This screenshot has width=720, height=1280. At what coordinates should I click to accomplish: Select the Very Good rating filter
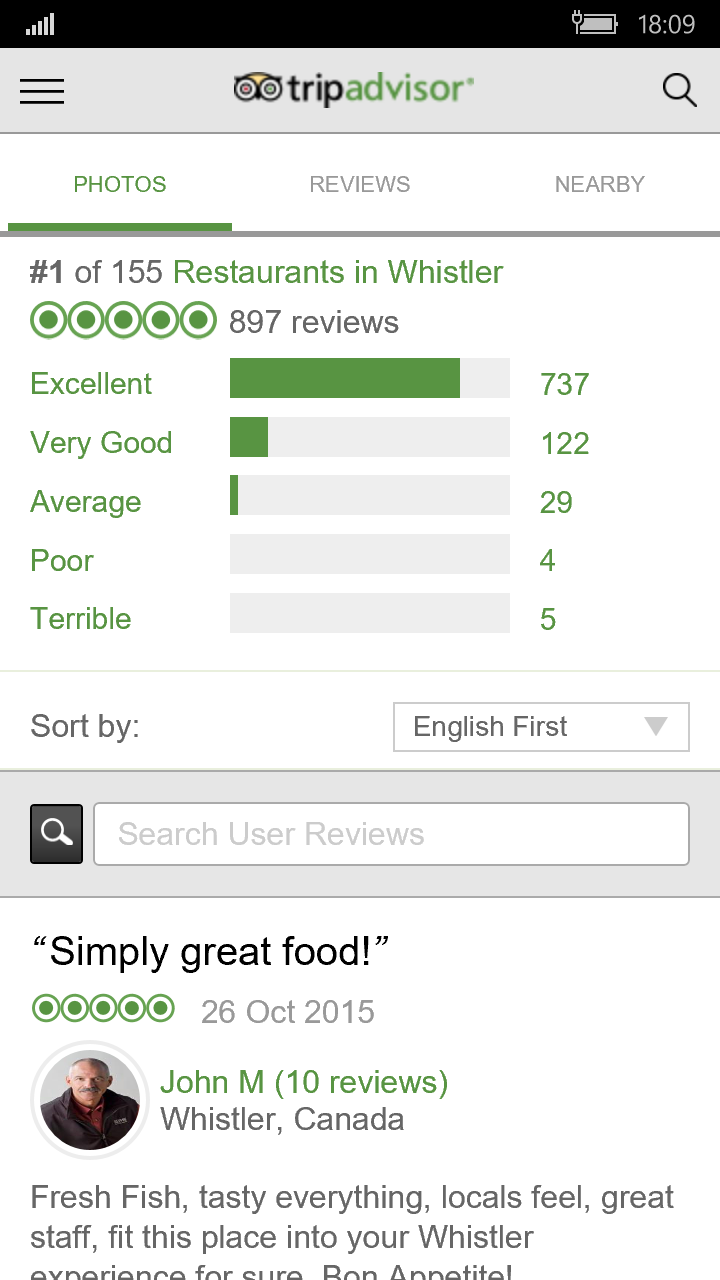pyautogui.click(x=101, y=443)
